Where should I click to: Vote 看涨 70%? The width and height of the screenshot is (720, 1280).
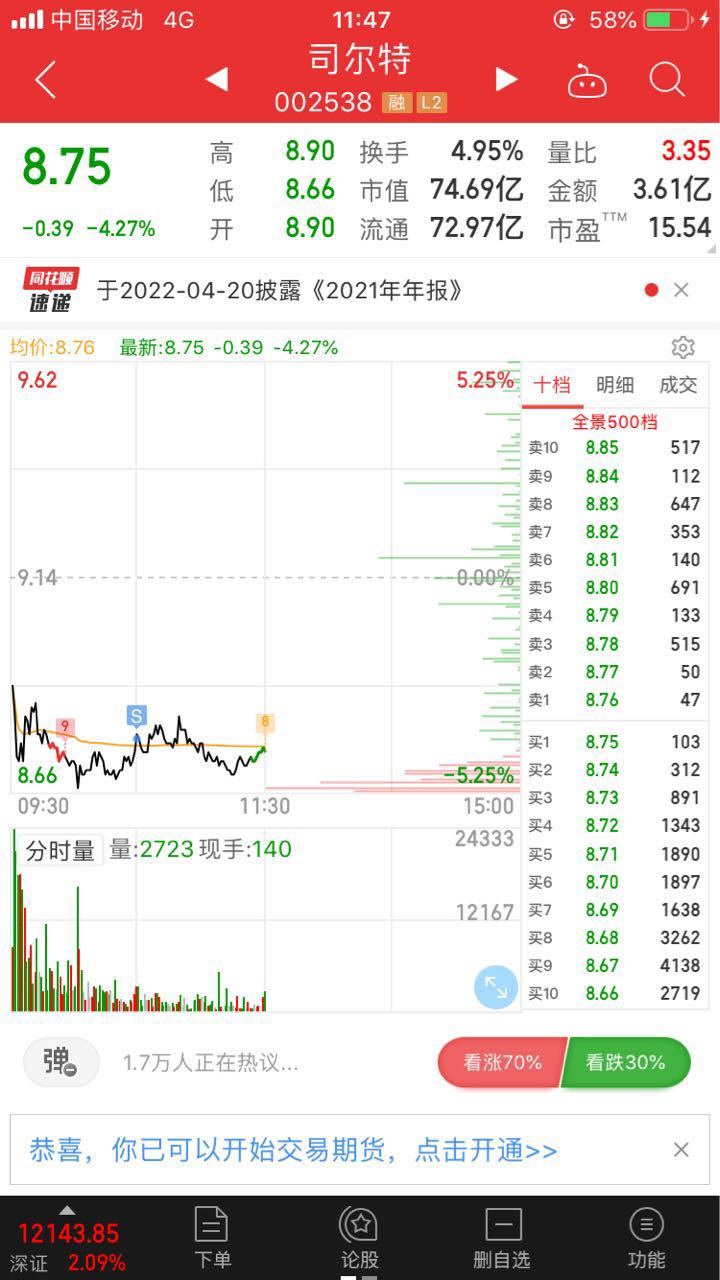pos(501,1062)
